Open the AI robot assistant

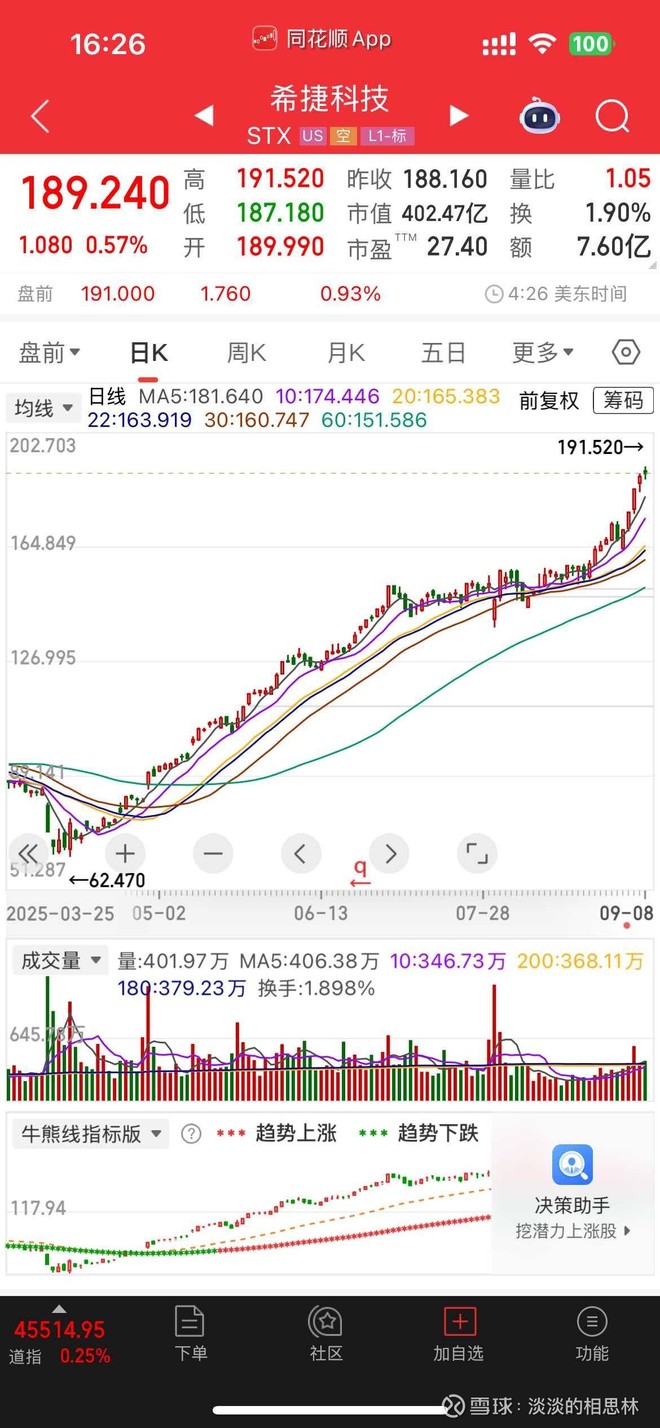pos(540,117)
